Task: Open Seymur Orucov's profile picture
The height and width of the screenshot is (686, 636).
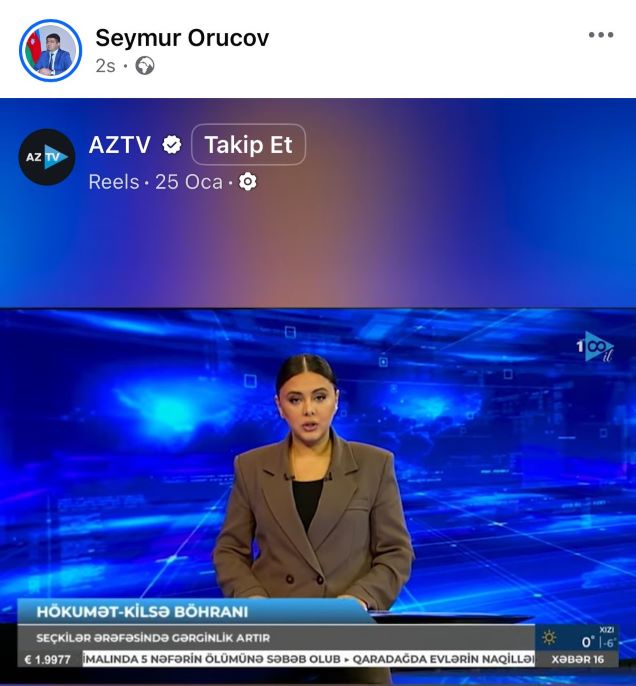Action: coord(50,50)
